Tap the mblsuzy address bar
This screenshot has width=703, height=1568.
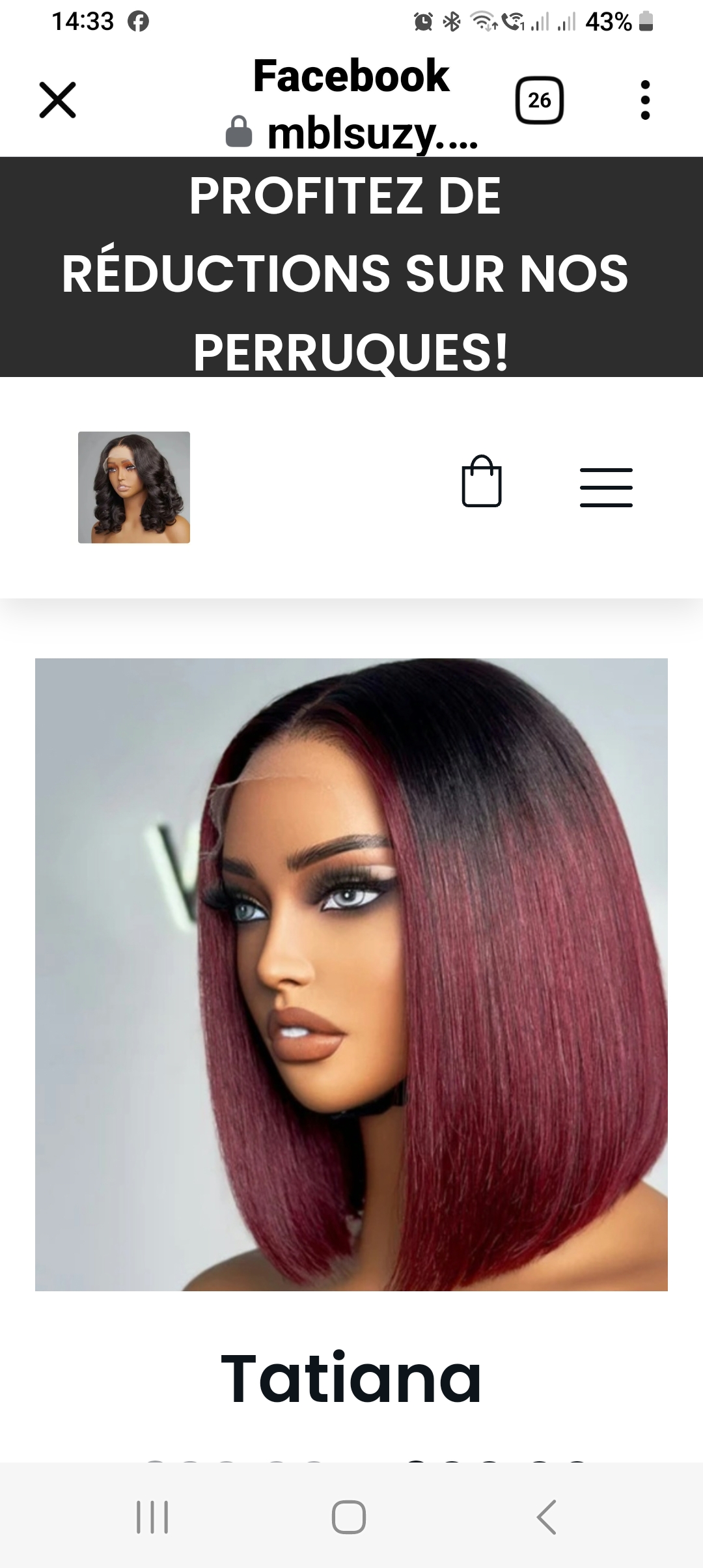click(352, 133)
